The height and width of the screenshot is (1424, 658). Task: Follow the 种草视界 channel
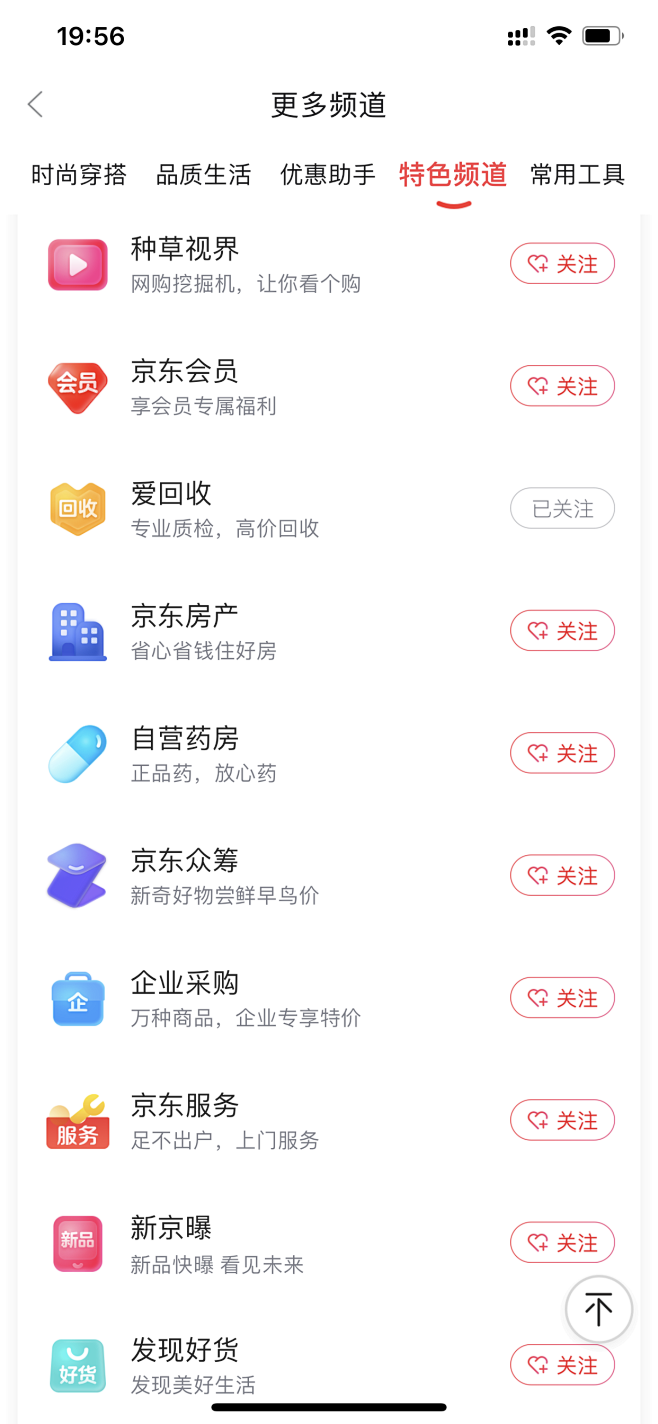click(562, 264)
